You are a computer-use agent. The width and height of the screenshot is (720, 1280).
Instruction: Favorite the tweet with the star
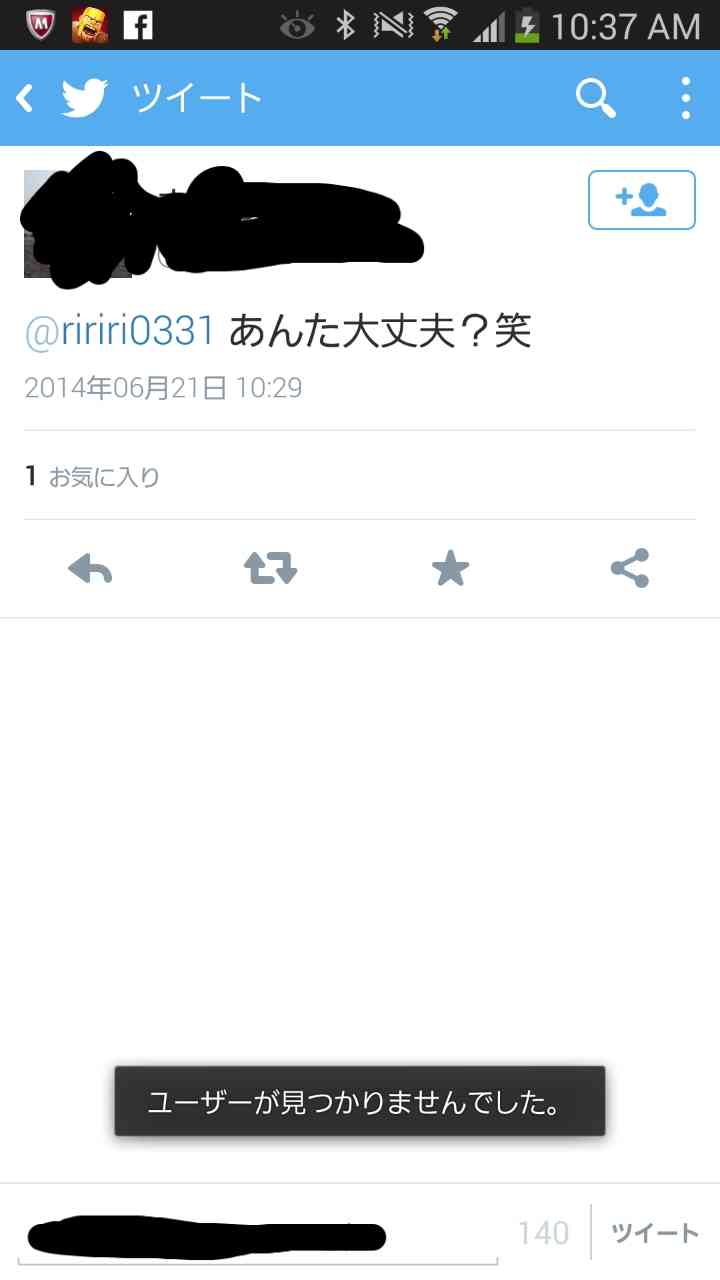click(450, 569)
